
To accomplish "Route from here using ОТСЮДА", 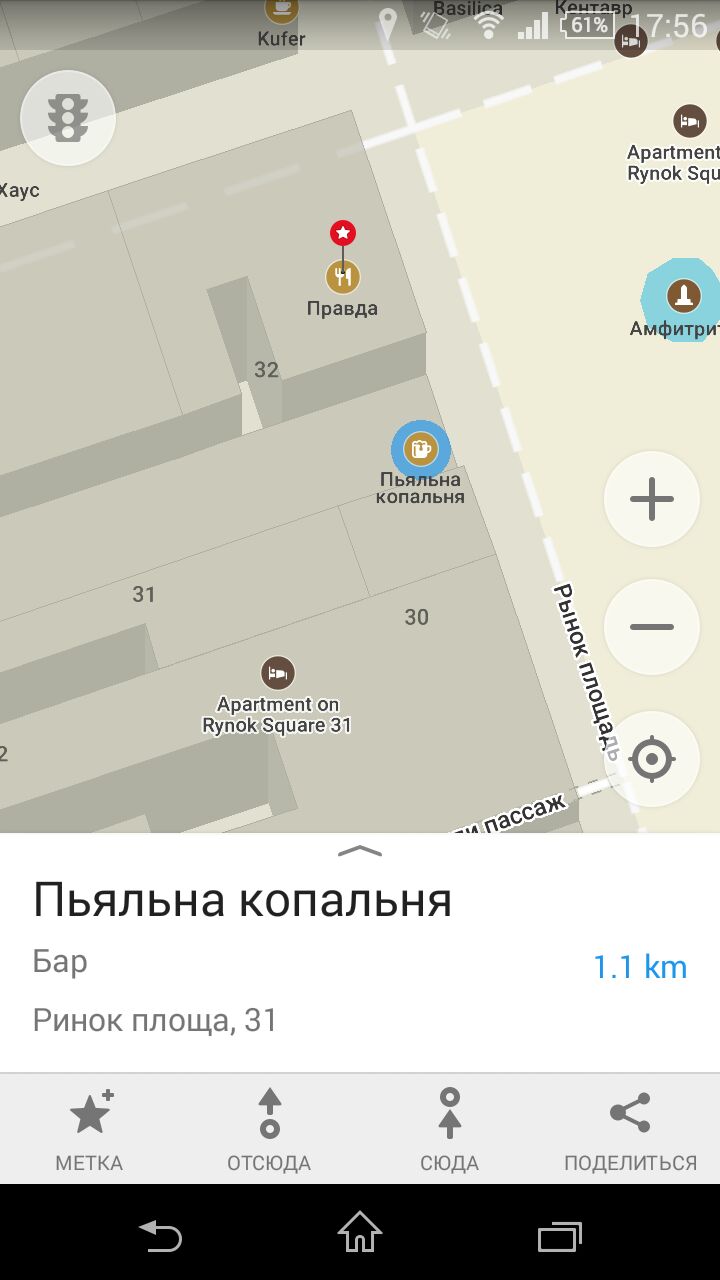I will 269,1129.
